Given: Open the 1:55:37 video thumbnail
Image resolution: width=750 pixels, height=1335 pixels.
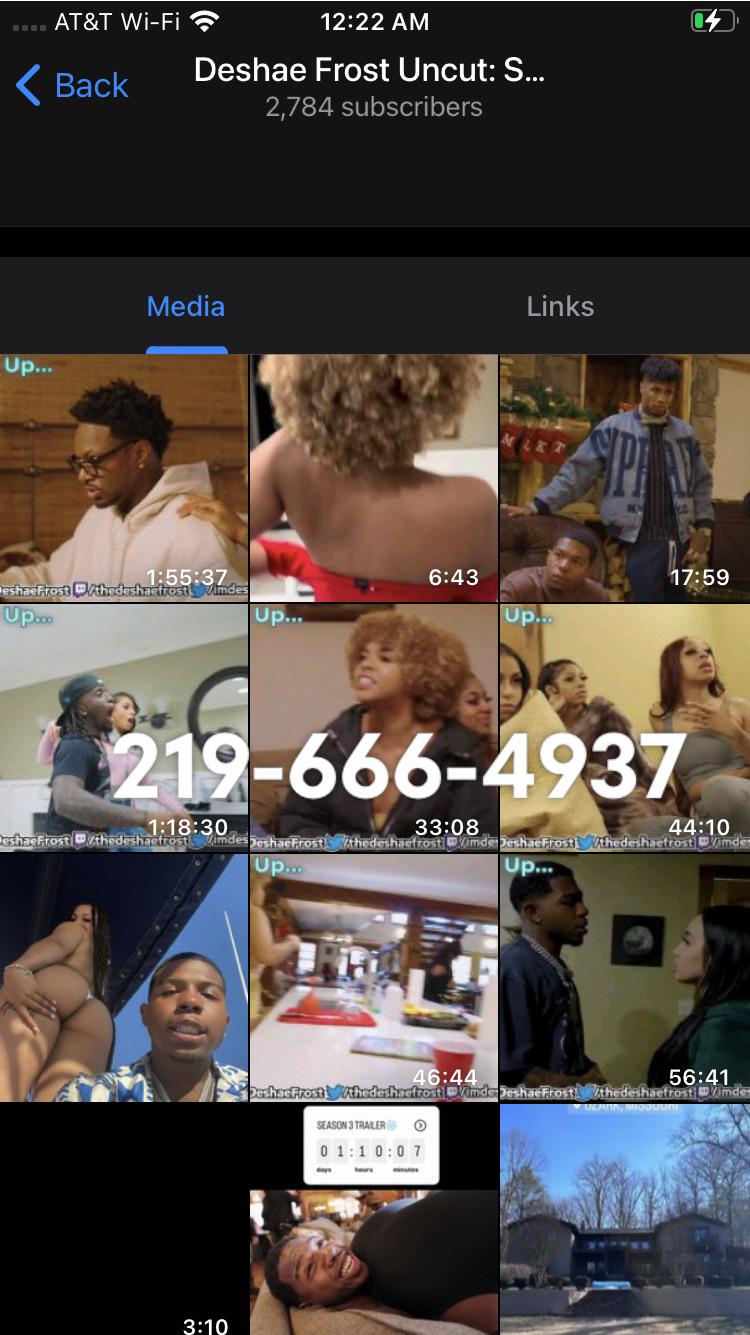Looking at the screenshot, I should [x=123, y=478].
